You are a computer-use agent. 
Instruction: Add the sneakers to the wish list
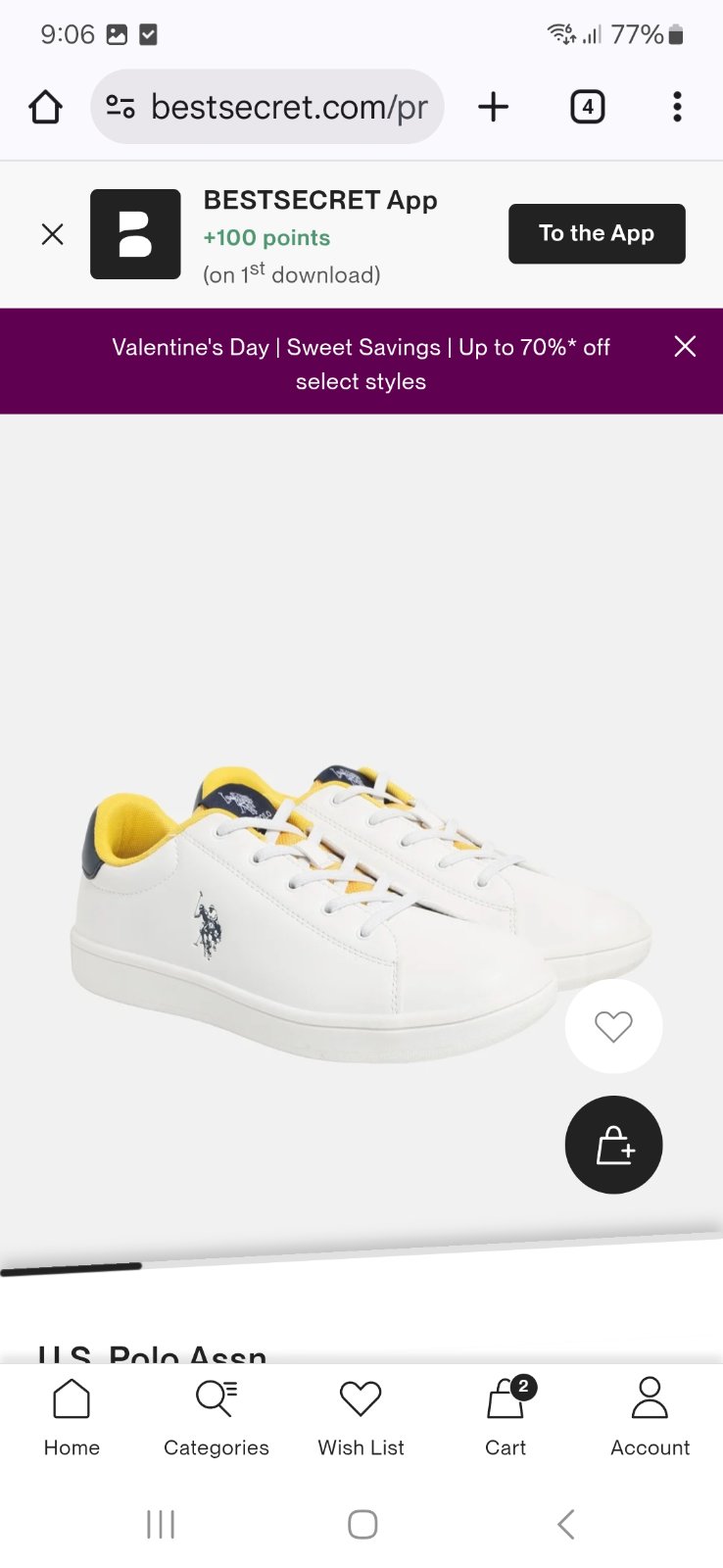(613, 1026)
